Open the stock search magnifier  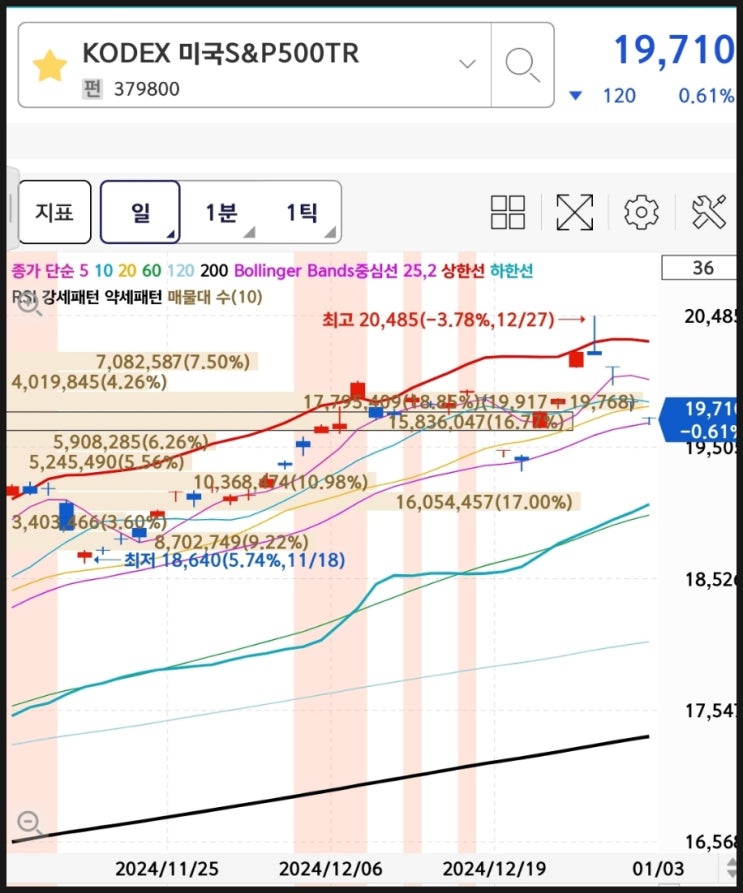(x=521, y=62)
